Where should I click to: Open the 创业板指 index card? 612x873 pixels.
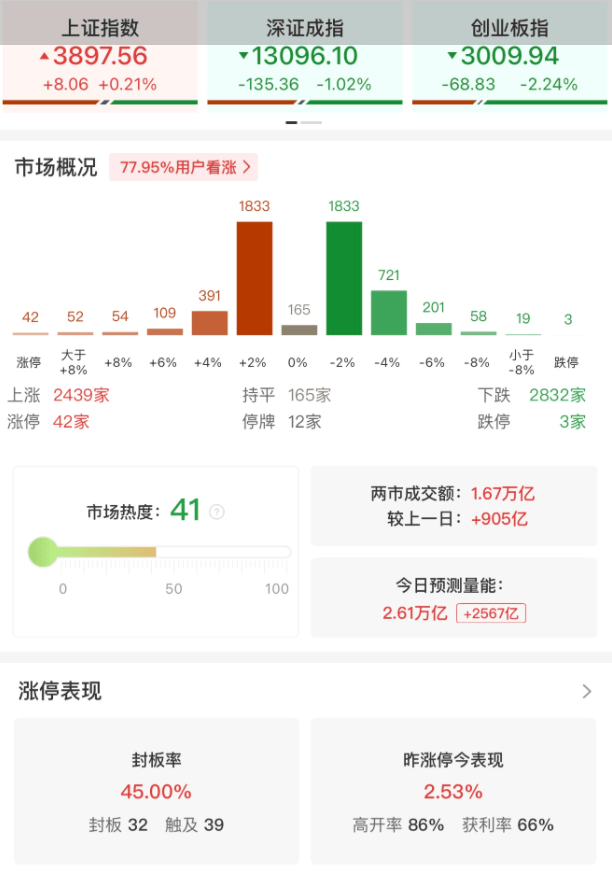[x=509, y=55]
